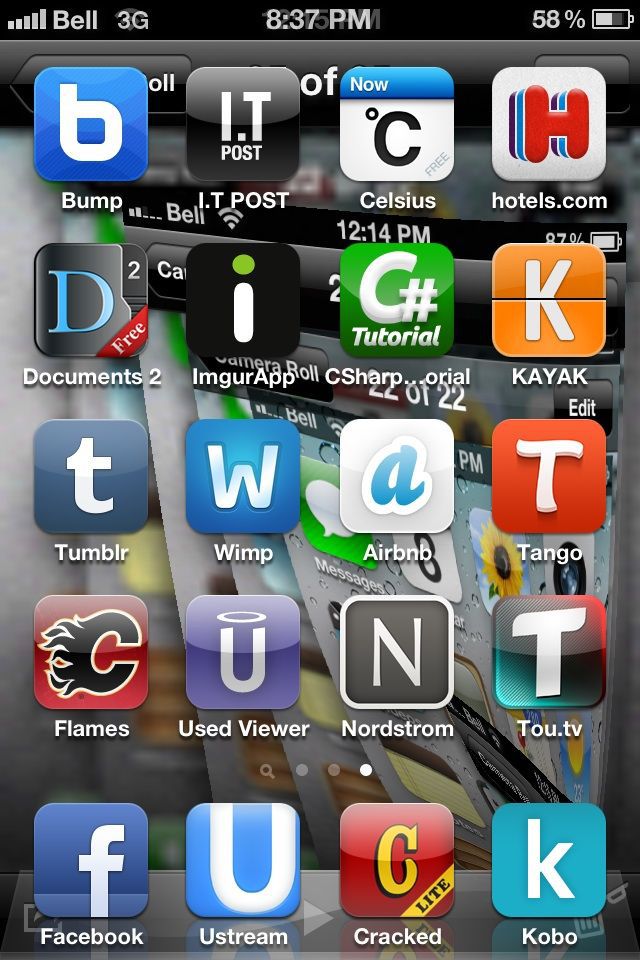Launch the Nordstrom app

(x=397, y=652)
